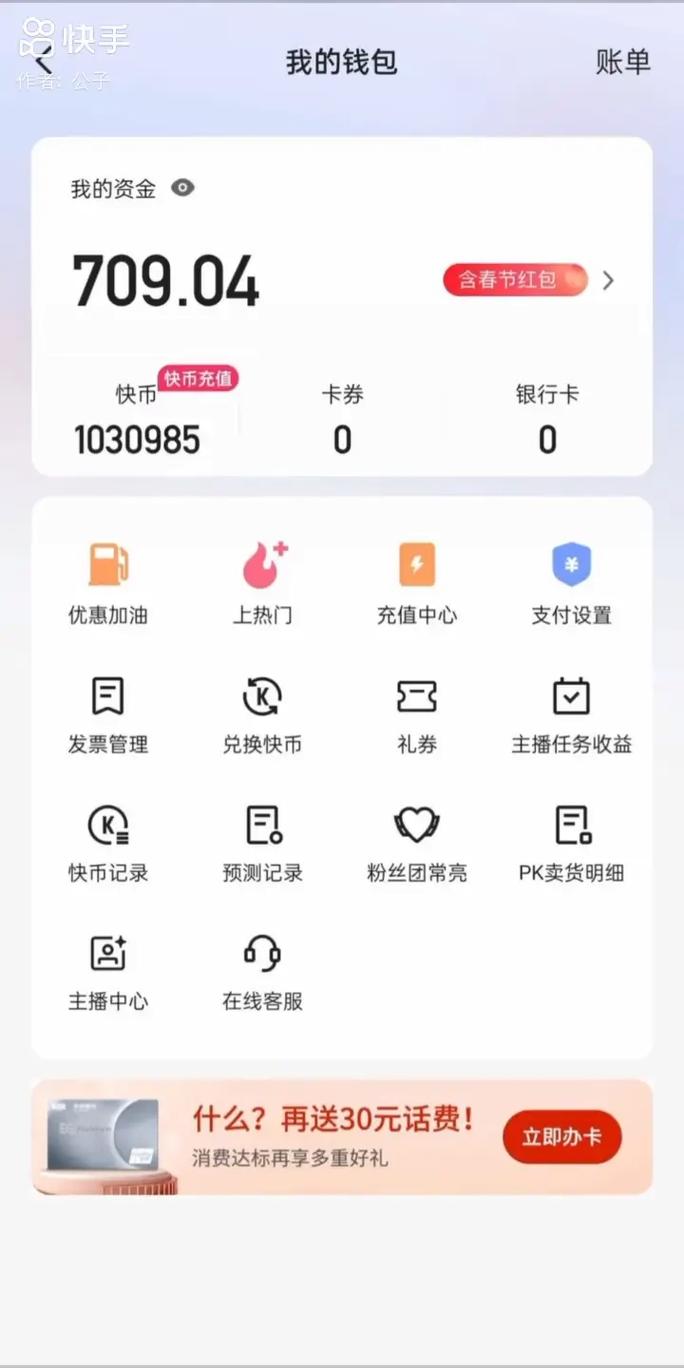Tap the 快币充值 recharge badge
684x1368 pixels.
tap(198, 378)
